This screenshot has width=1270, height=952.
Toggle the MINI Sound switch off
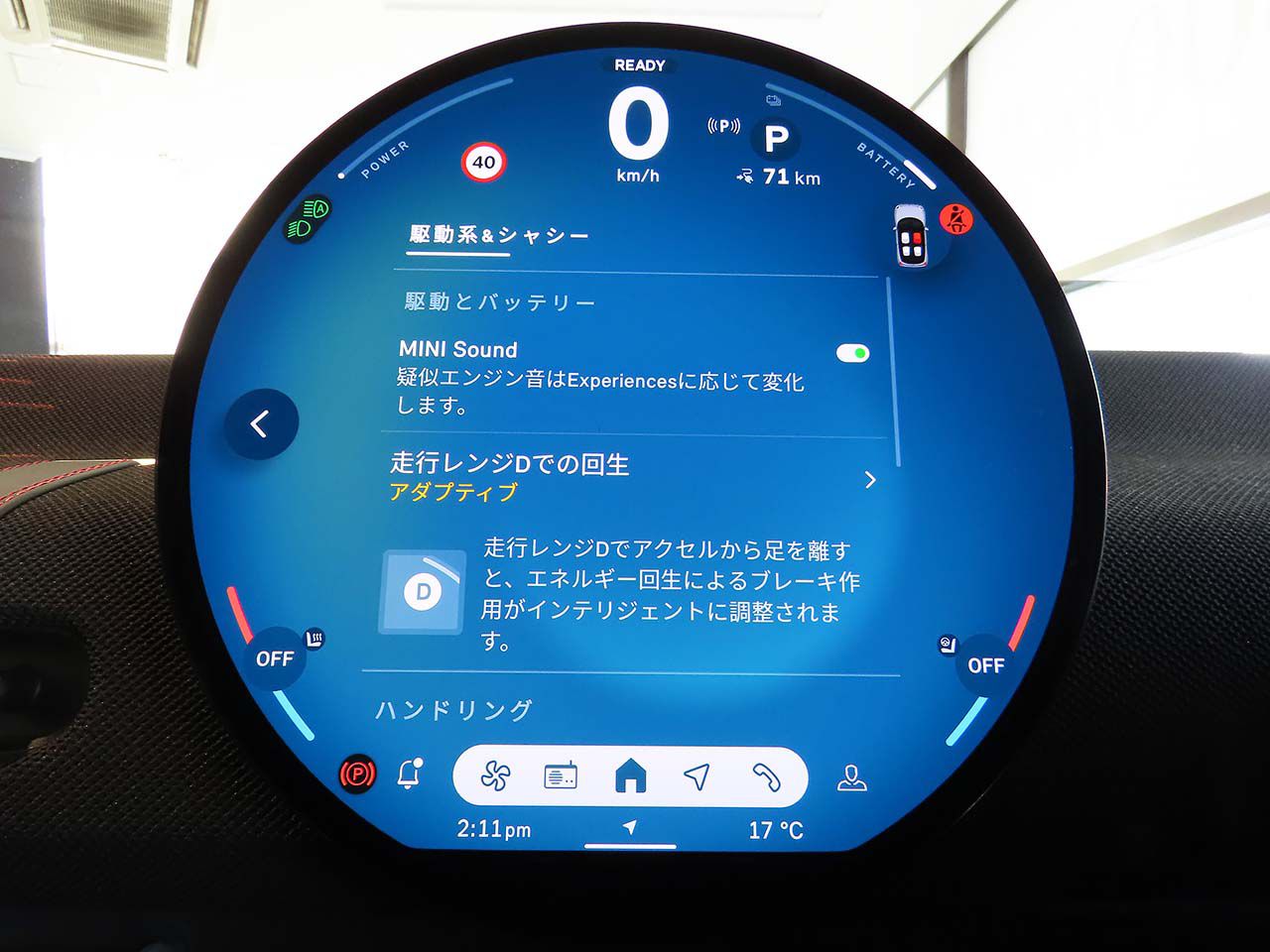(x=852, y=353)
